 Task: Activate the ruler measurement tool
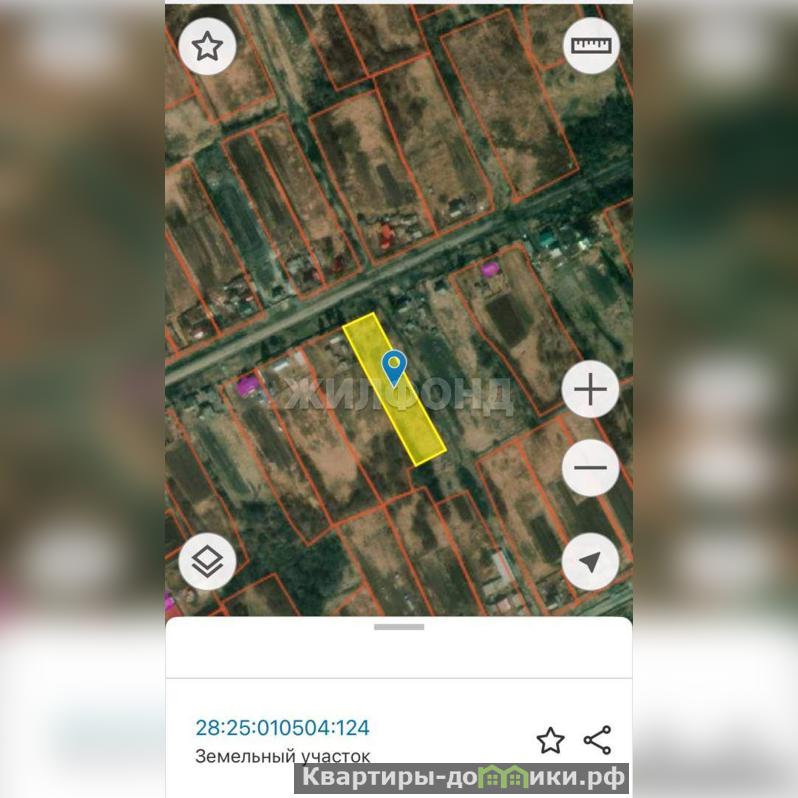click(591, 46)
